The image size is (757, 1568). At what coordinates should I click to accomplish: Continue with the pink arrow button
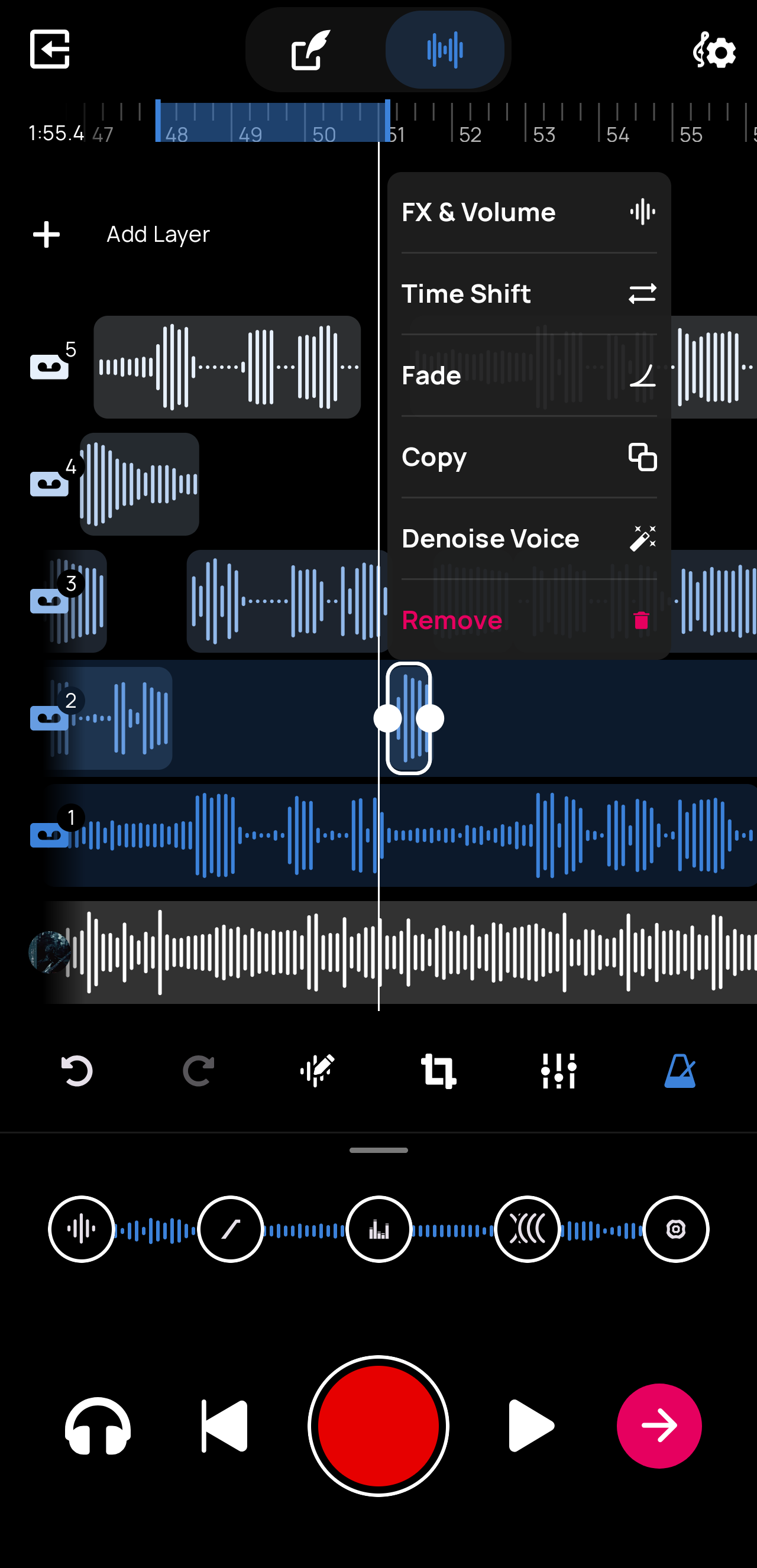tap(659, 1426)
